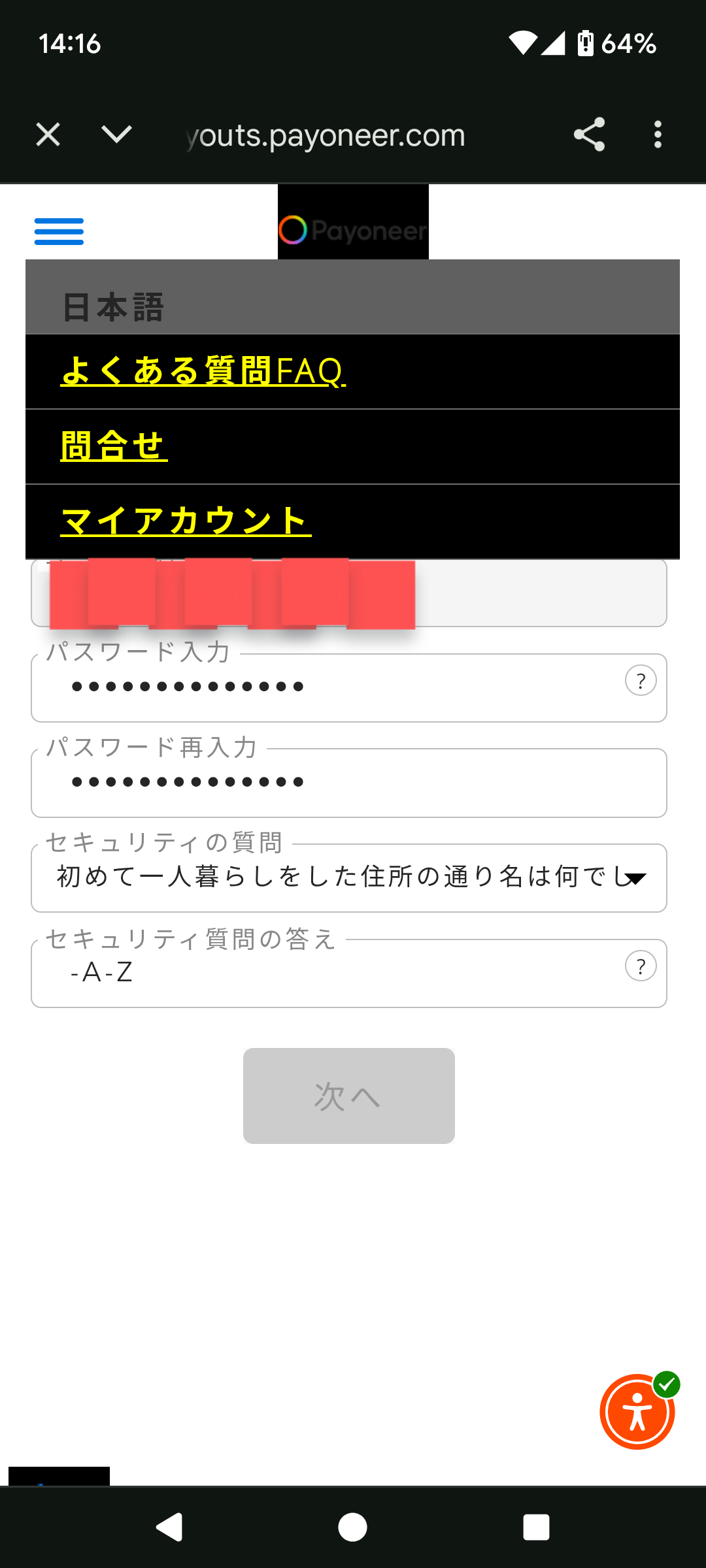Open the 問合せ contact link
This screenshot has width=706, height=1568.
[114, 446]
